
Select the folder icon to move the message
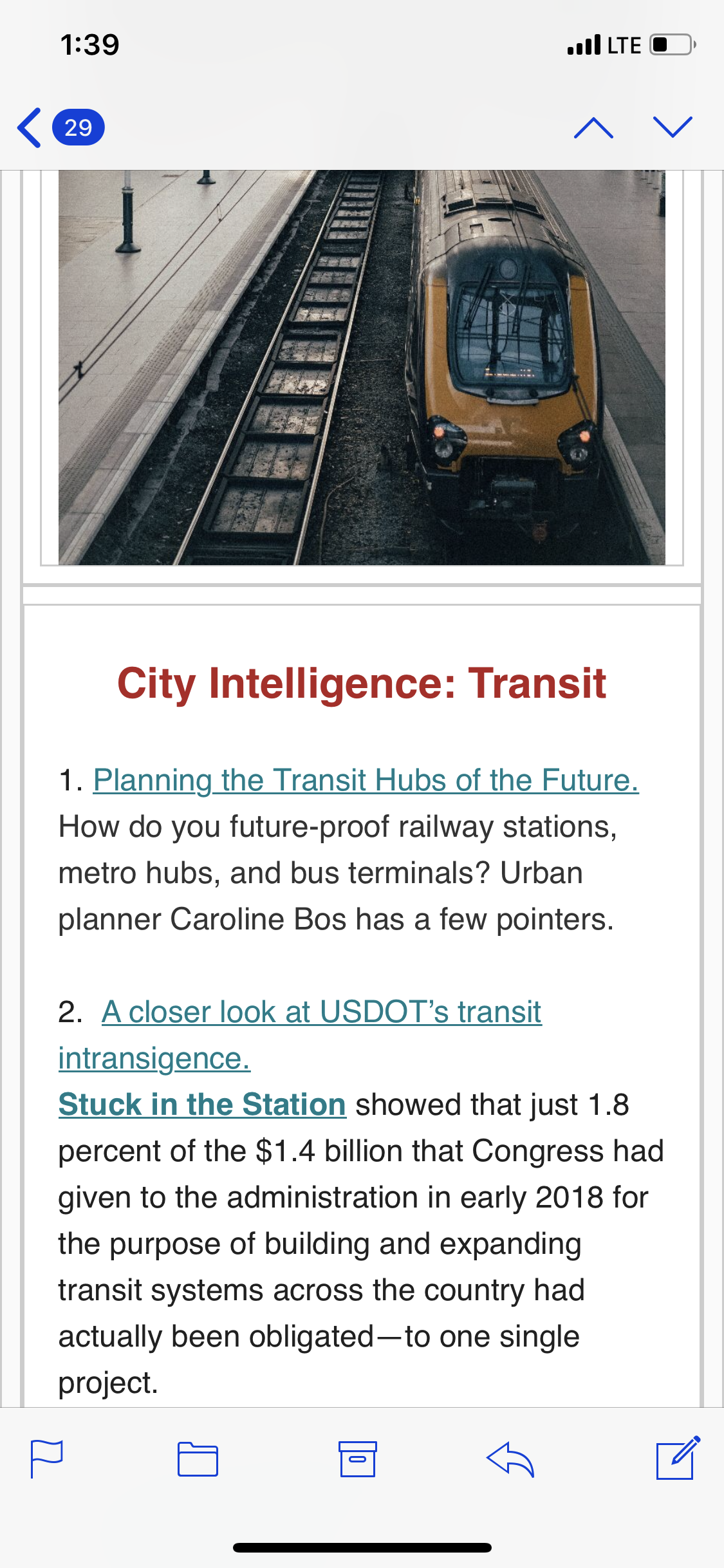click(197, 1459)
